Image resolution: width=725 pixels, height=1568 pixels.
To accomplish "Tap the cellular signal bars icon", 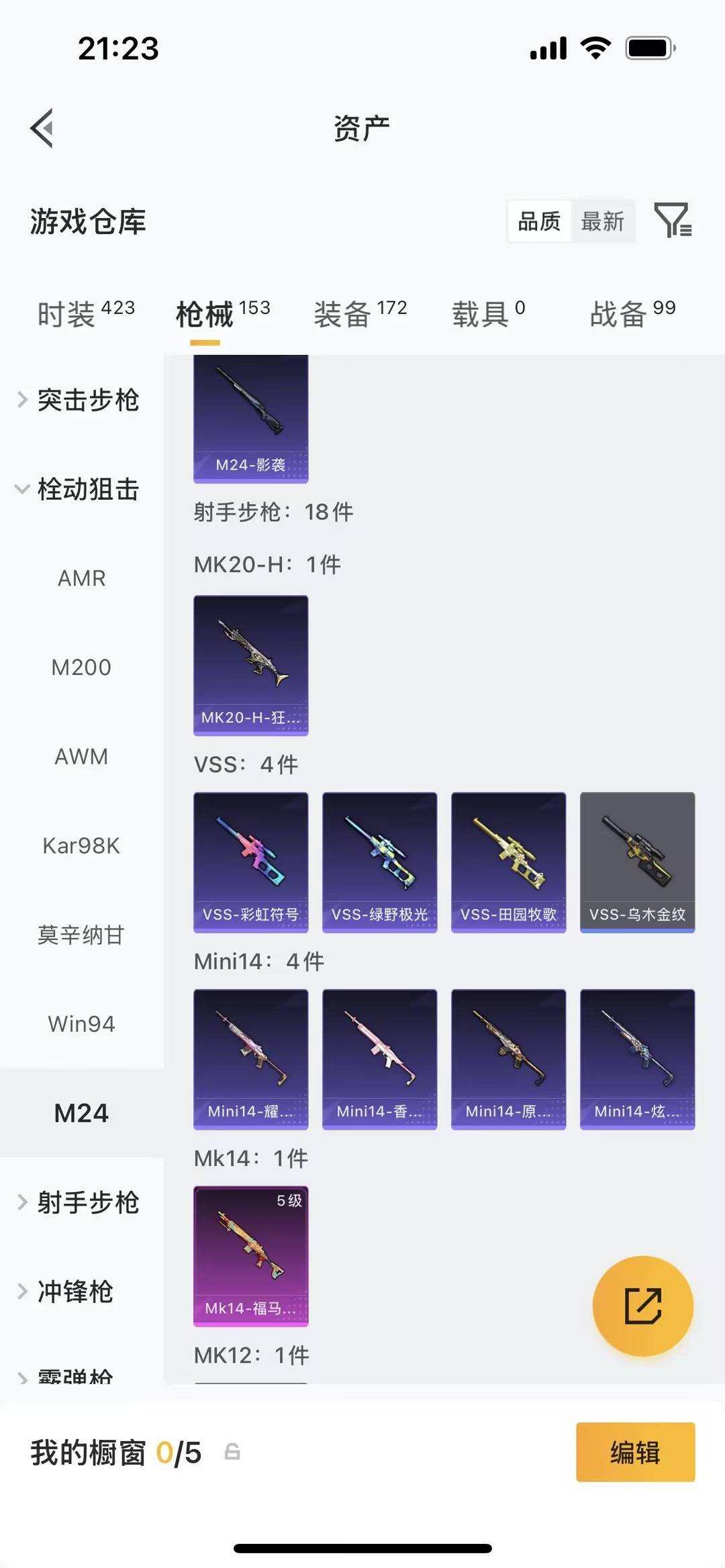I will click(x=548, y=47).
